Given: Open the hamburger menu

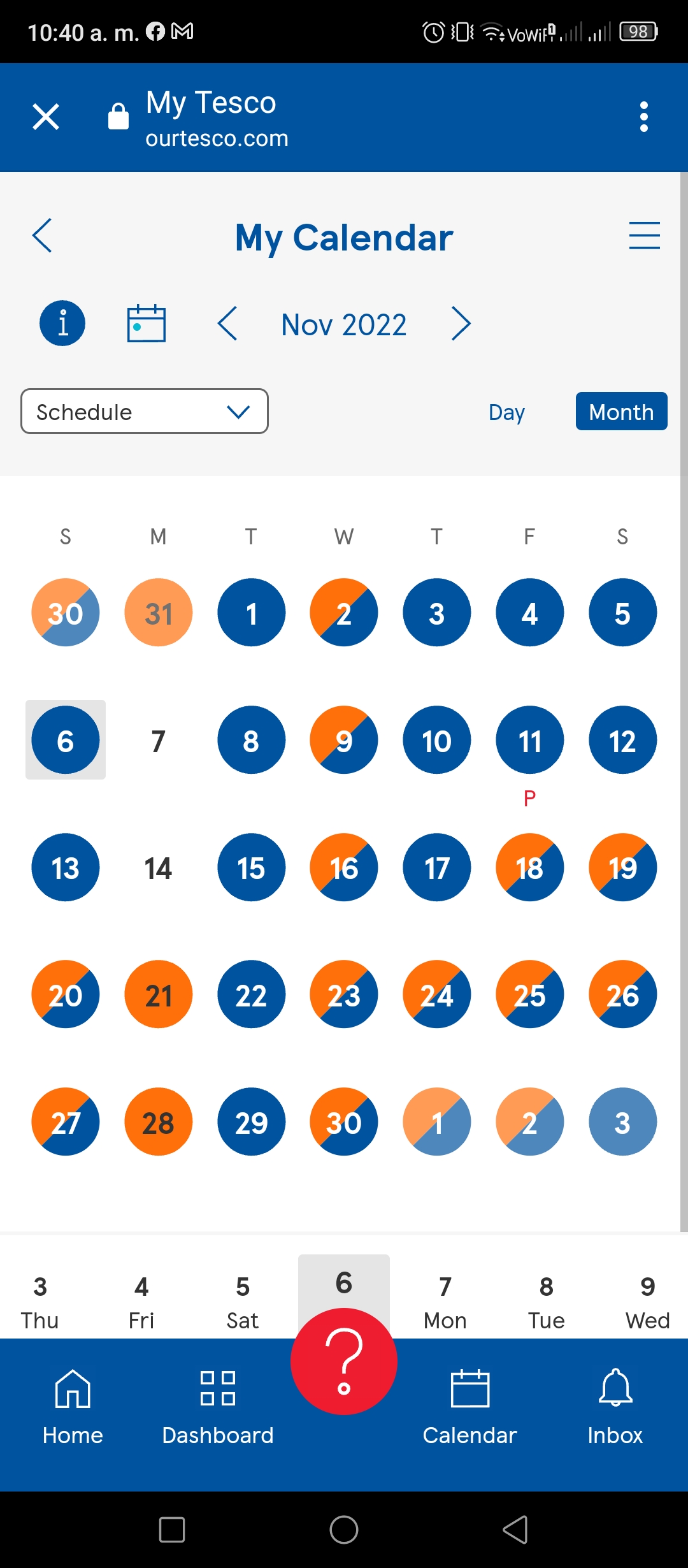Looking at the screenshot, I should pyautogui.click(x=644, y=235).
